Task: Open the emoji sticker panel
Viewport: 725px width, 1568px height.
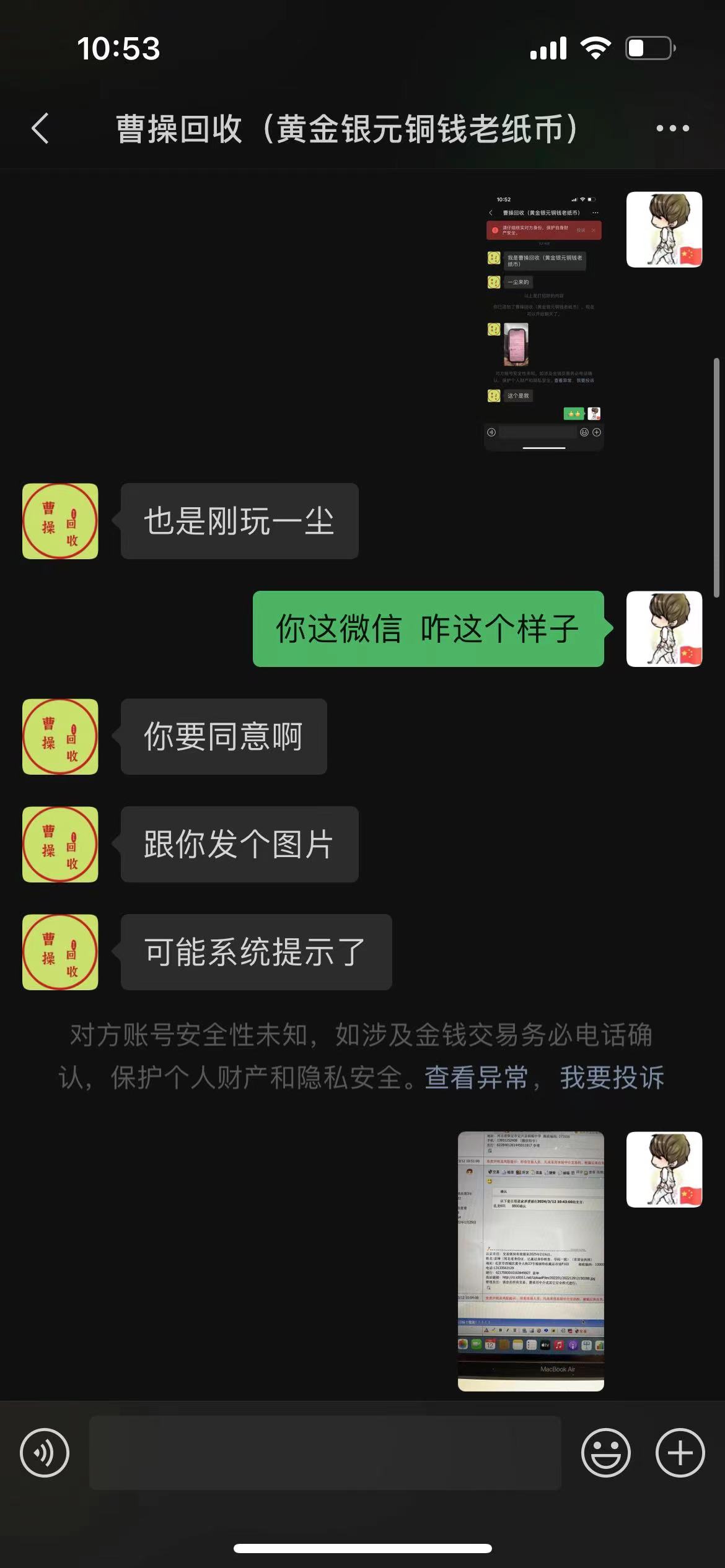Action: point(606,1453)
